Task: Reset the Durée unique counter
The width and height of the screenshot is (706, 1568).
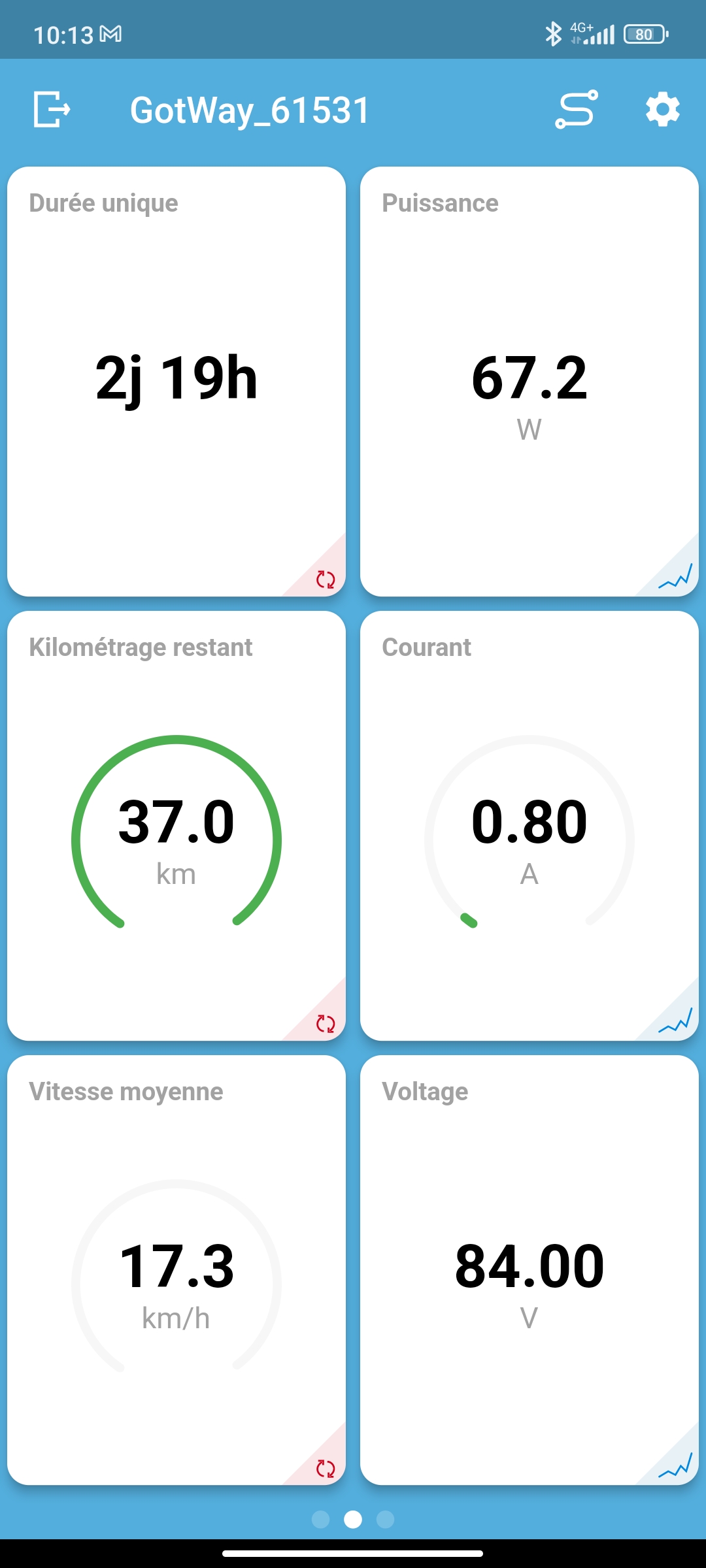Action: click(326, 579)
